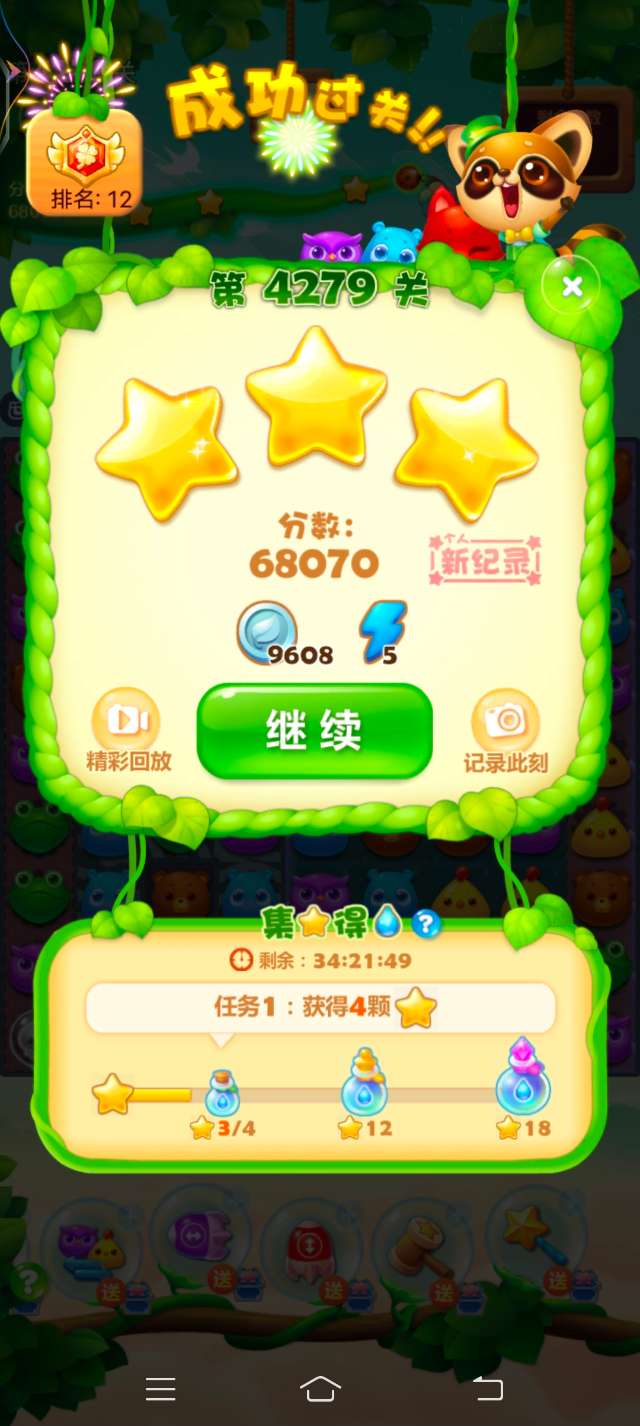Open the 排名:12 ranking badge
The width and height of the screenshot is (640, 1426).
(84, 162)
